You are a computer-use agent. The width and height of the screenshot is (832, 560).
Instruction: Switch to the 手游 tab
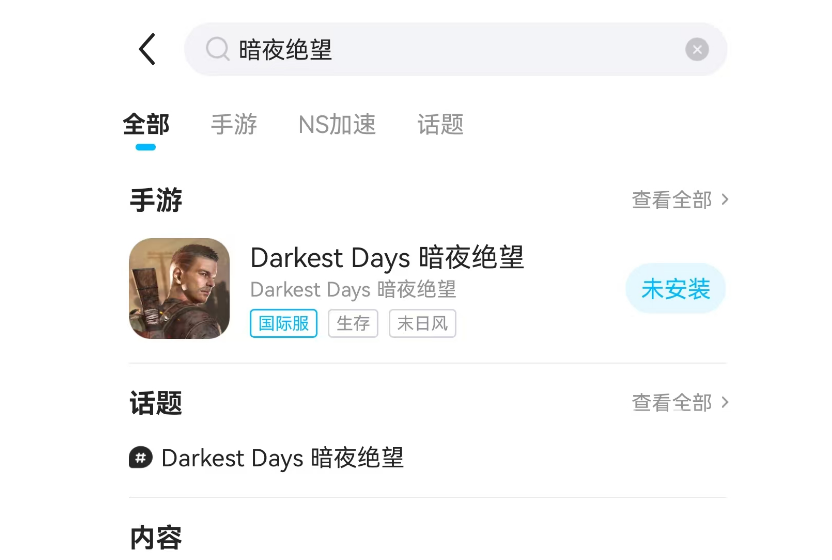click(234, 125)
